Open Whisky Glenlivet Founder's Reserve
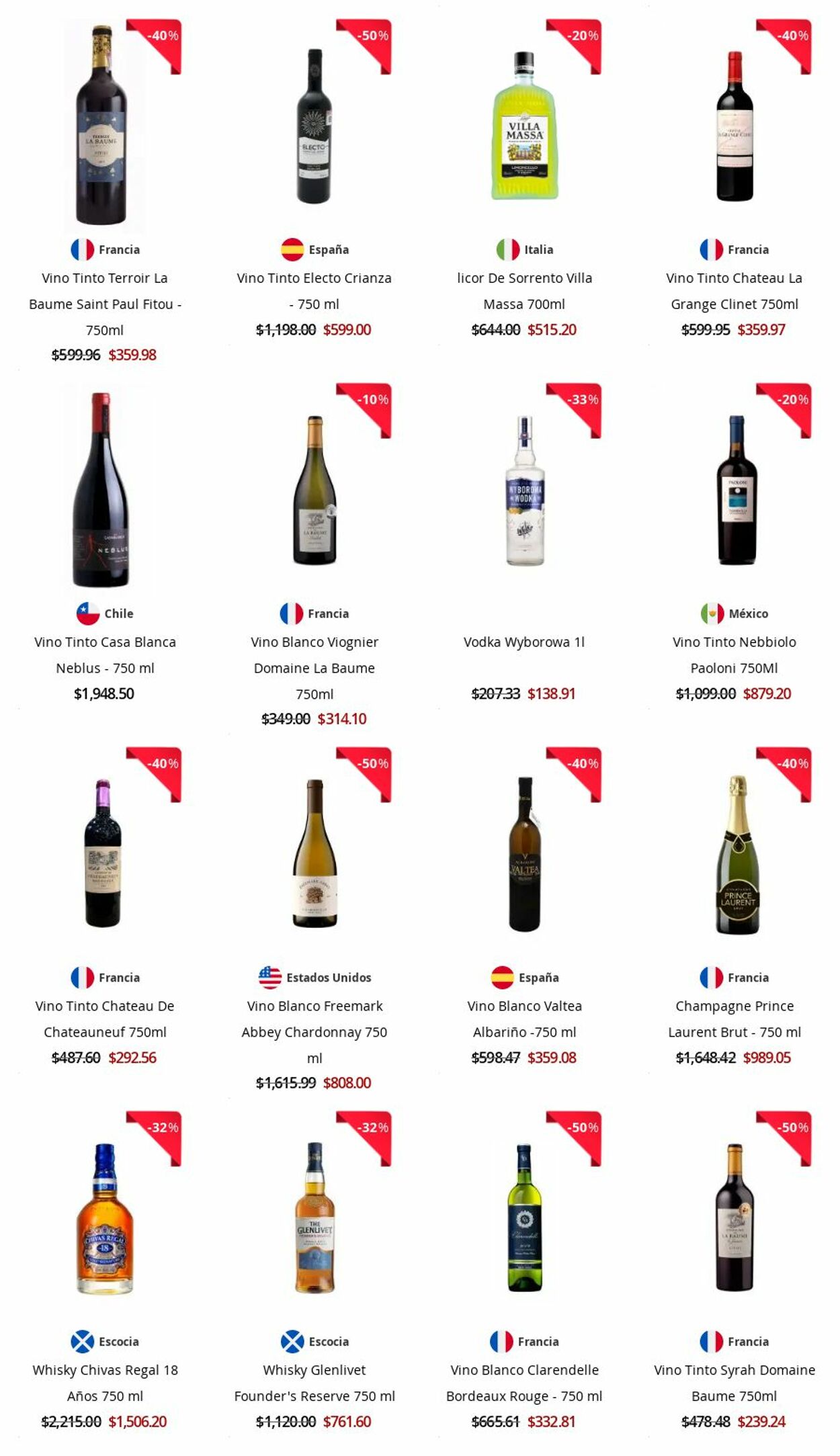 click(x=314, y=1383)
